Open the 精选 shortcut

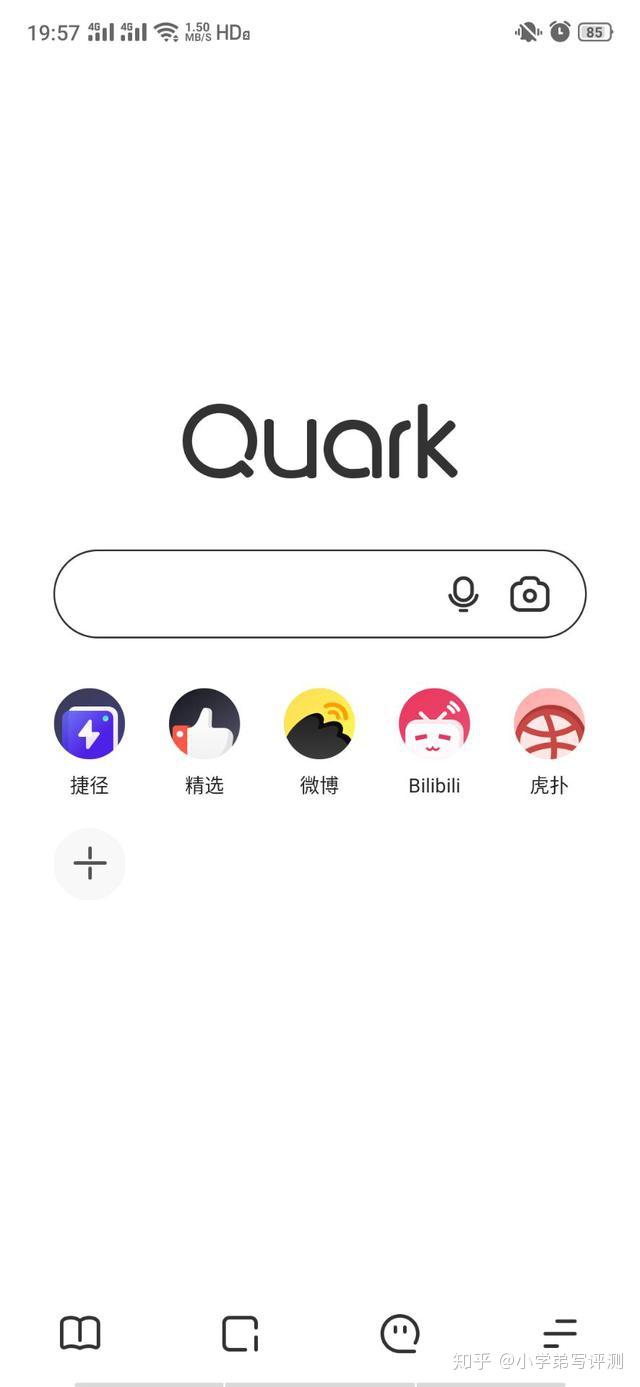[204, 724]
